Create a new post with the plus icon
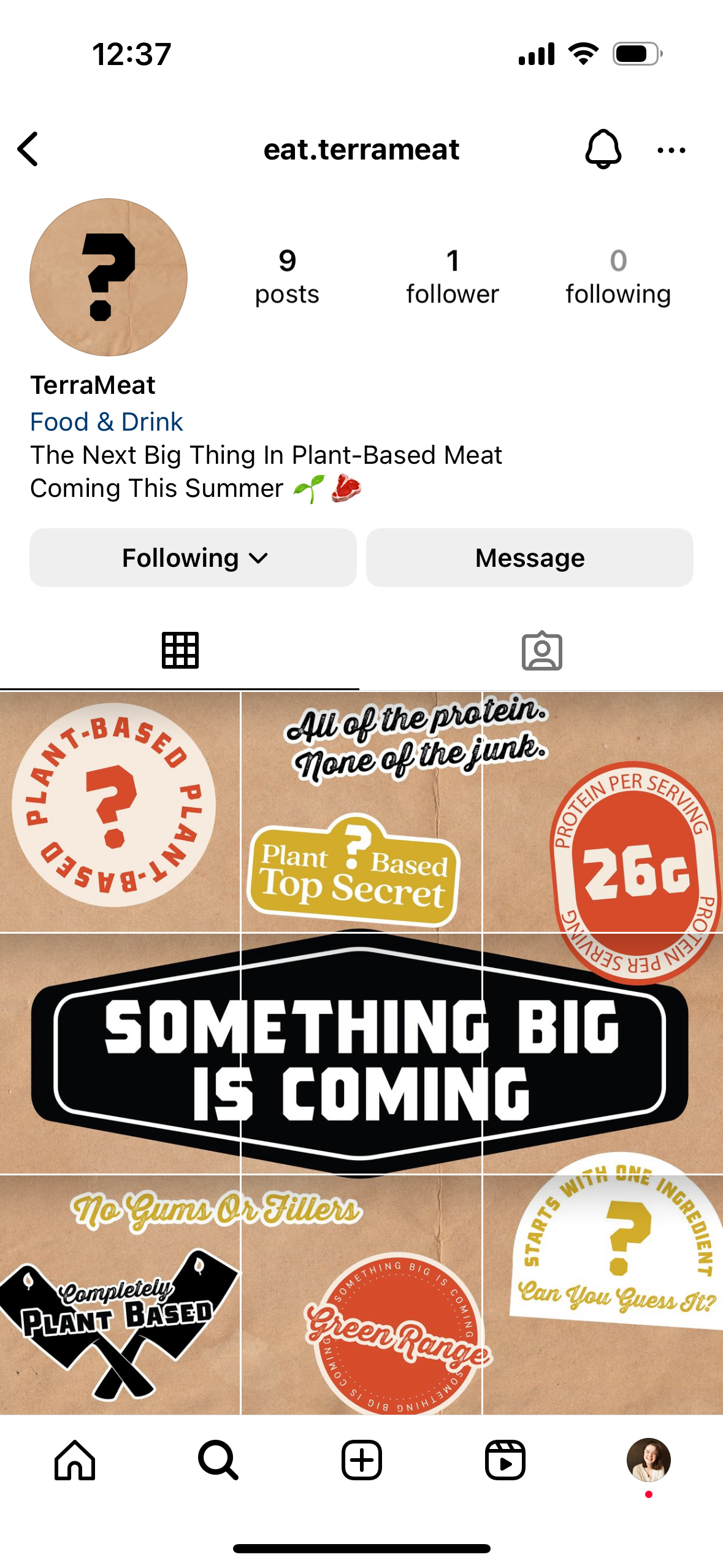This screenshot has height=1568, width=723. coord(361,1460)
